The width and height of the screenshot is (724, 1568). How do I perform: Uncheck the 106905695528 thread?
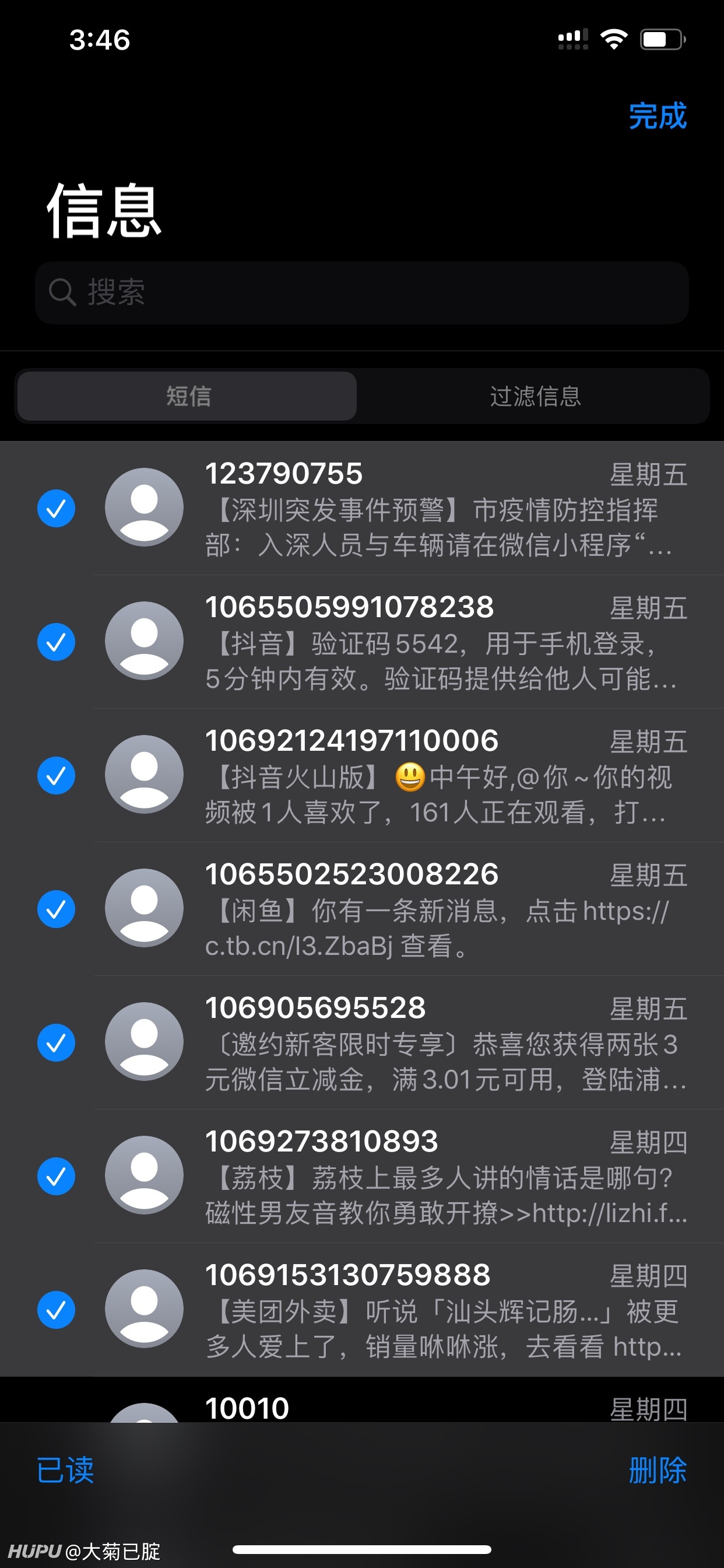[56, 1042]
